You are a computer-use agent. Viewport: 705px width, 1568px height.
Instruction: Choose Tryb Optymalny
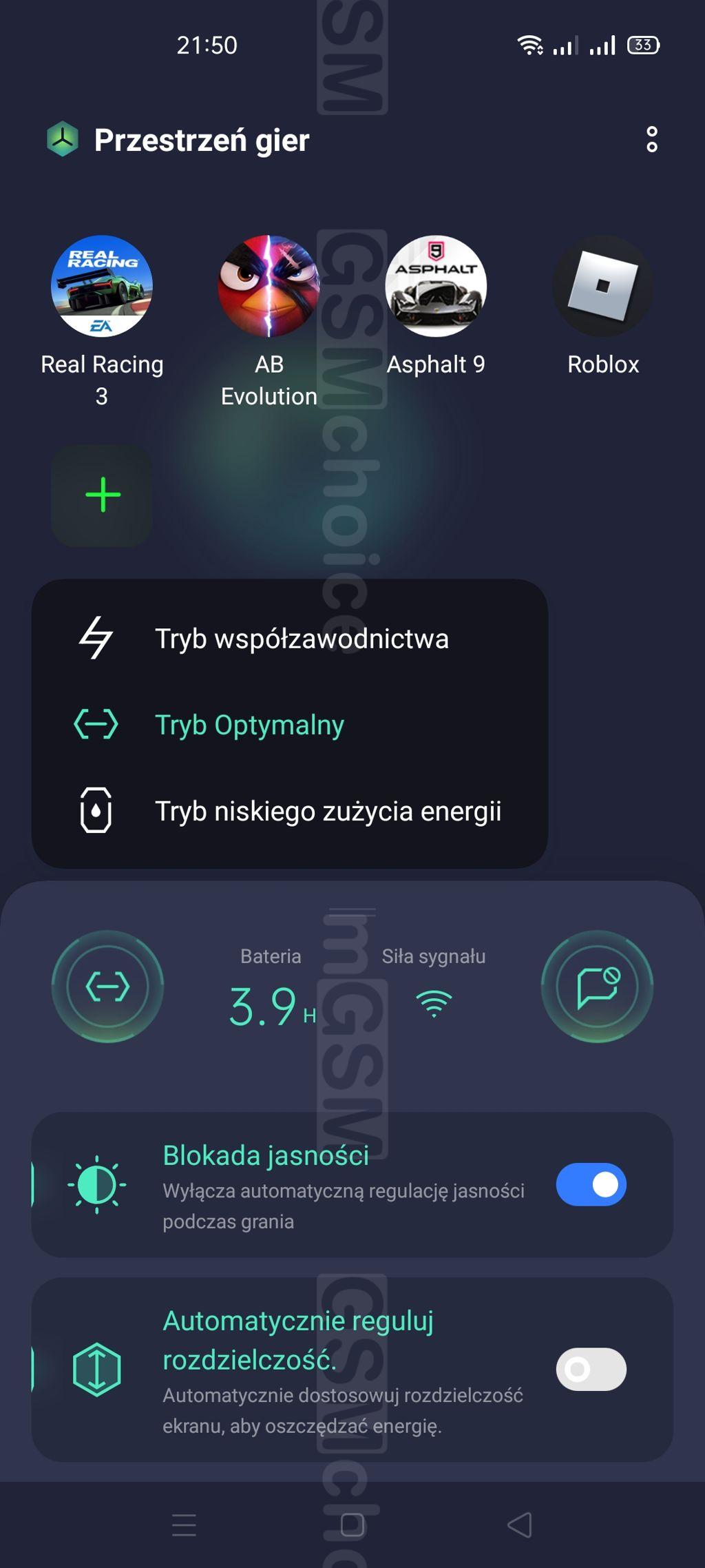(290, 725)
